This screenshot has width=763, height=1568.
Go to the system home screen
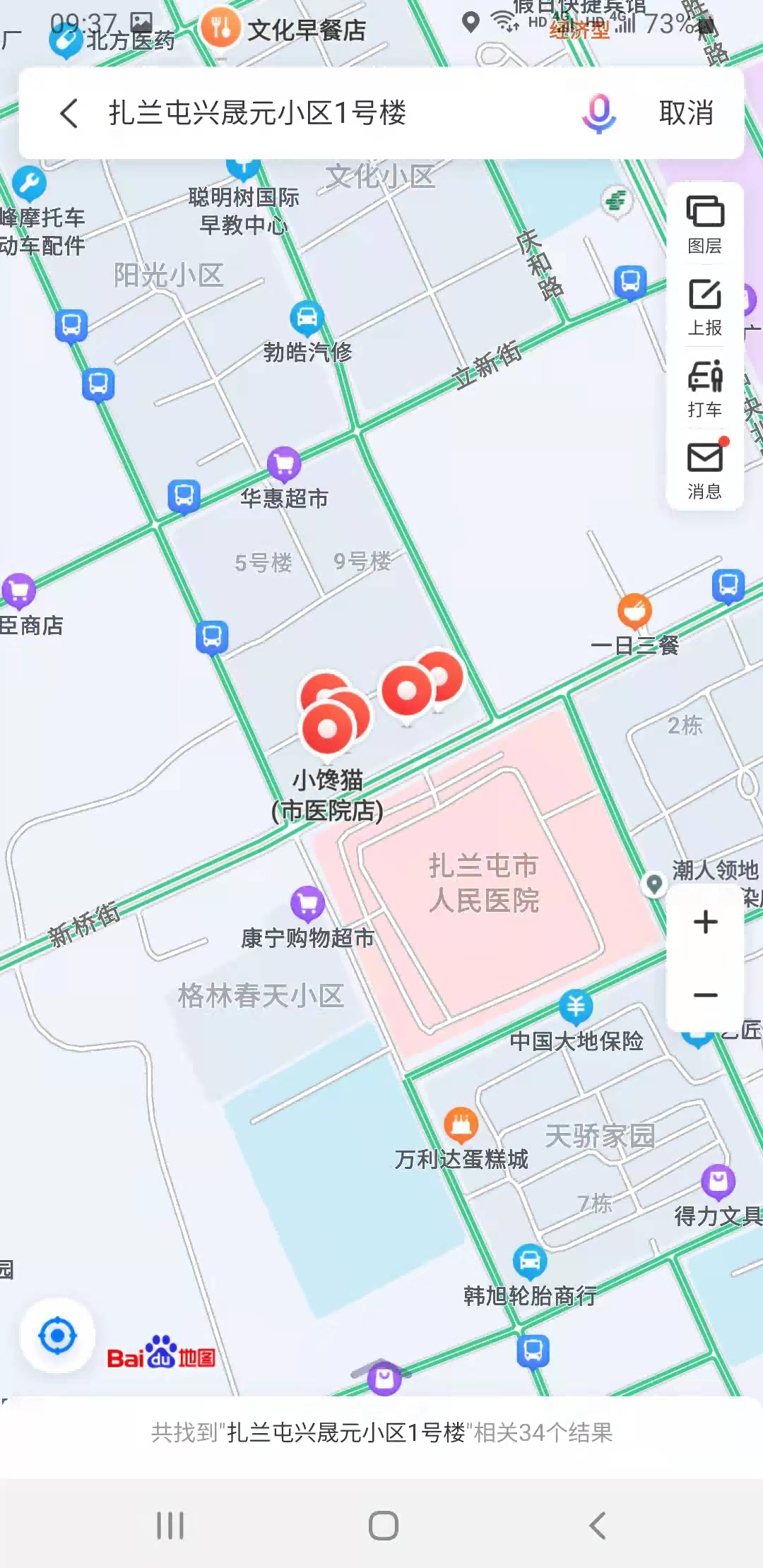click(x=383, y=1525)
